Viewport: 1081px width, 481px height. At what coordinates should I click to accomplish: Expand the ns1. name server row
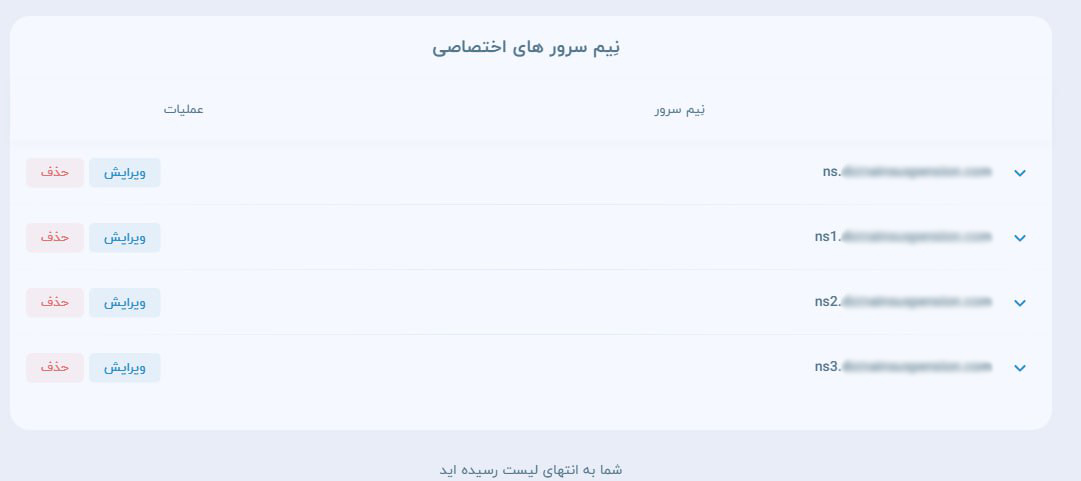click(x=1019, y=238)
